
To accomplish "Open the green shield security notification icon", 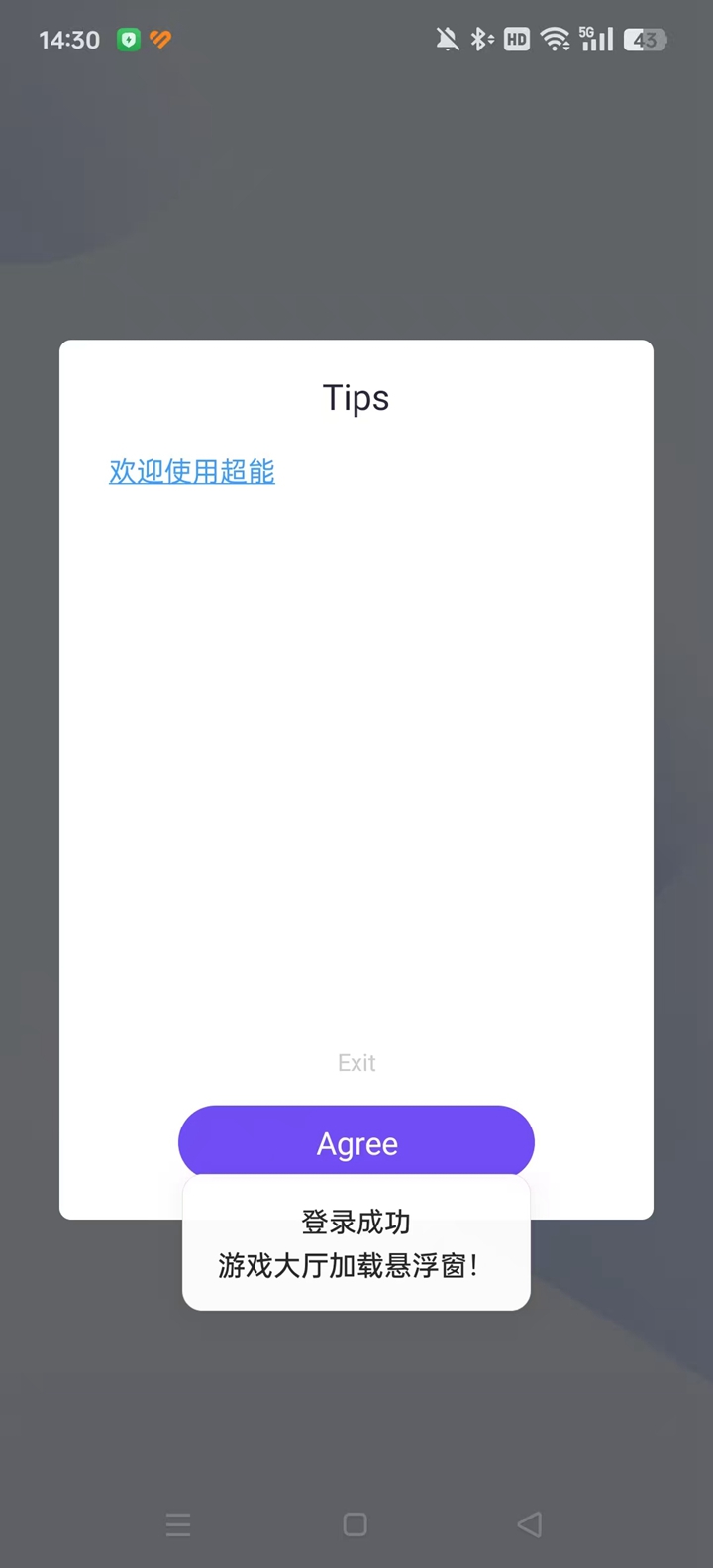I will tap(129, 40).
